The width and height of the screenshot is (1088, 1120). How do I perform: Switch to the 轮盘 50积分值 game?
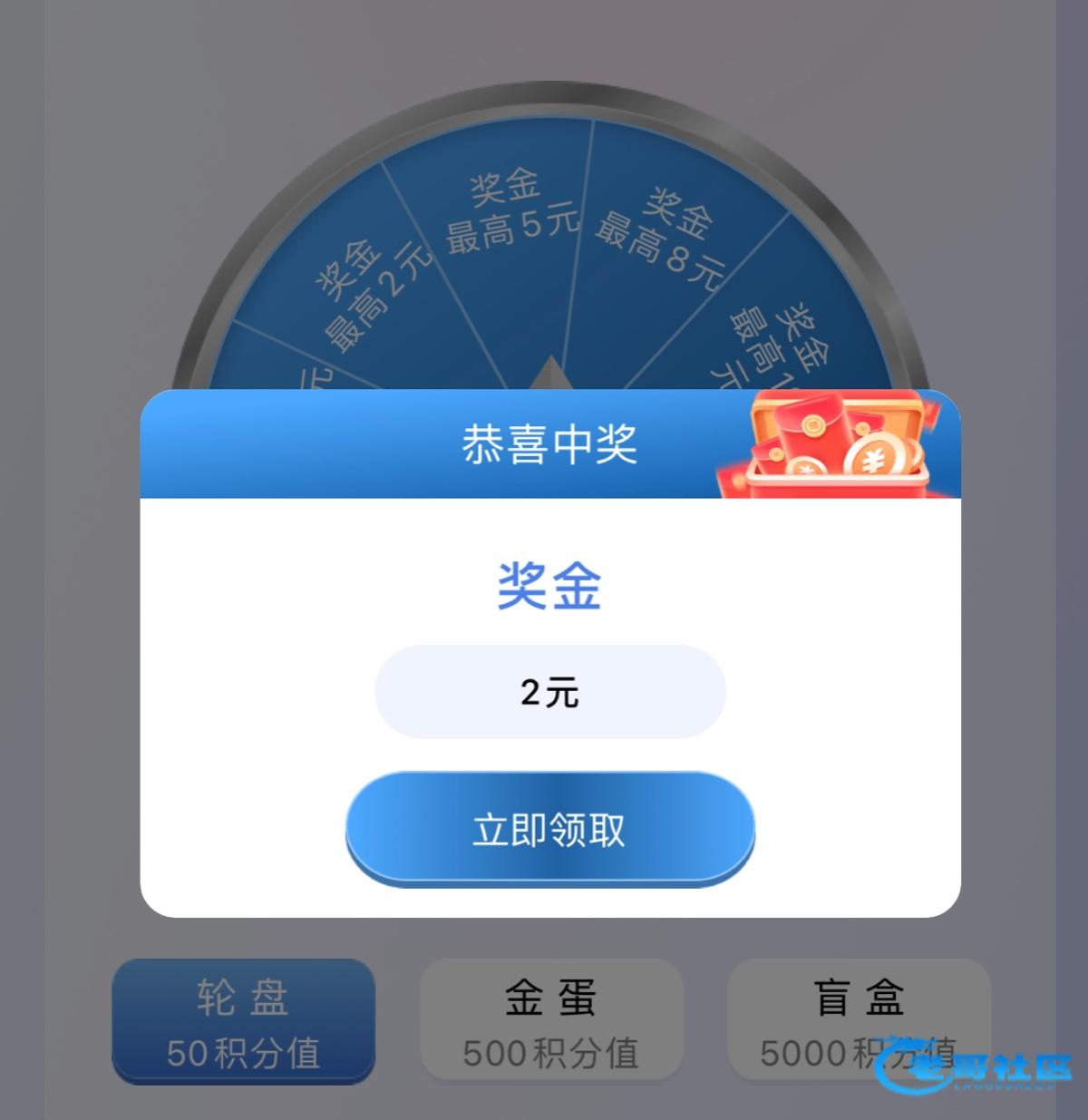pyautogui.click(x=243, y=1021)
